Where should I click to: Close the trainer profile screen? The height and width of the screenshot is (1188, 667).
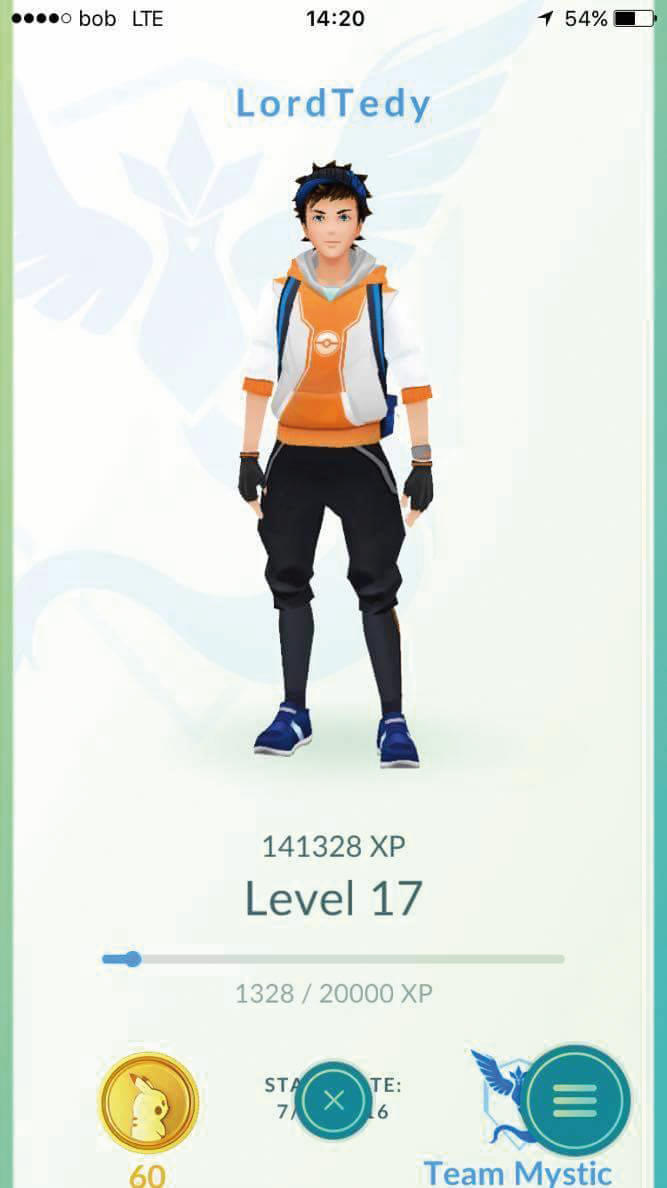point(334,1100)
